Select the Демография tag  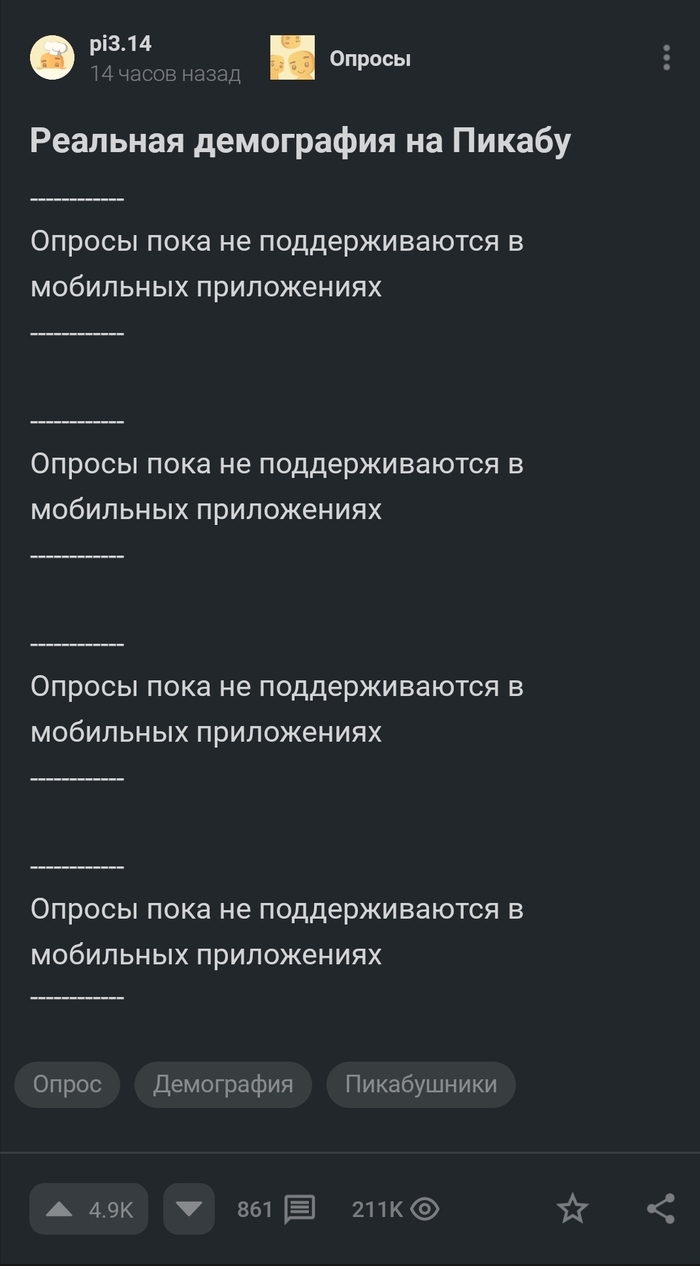coord(223,1085)
